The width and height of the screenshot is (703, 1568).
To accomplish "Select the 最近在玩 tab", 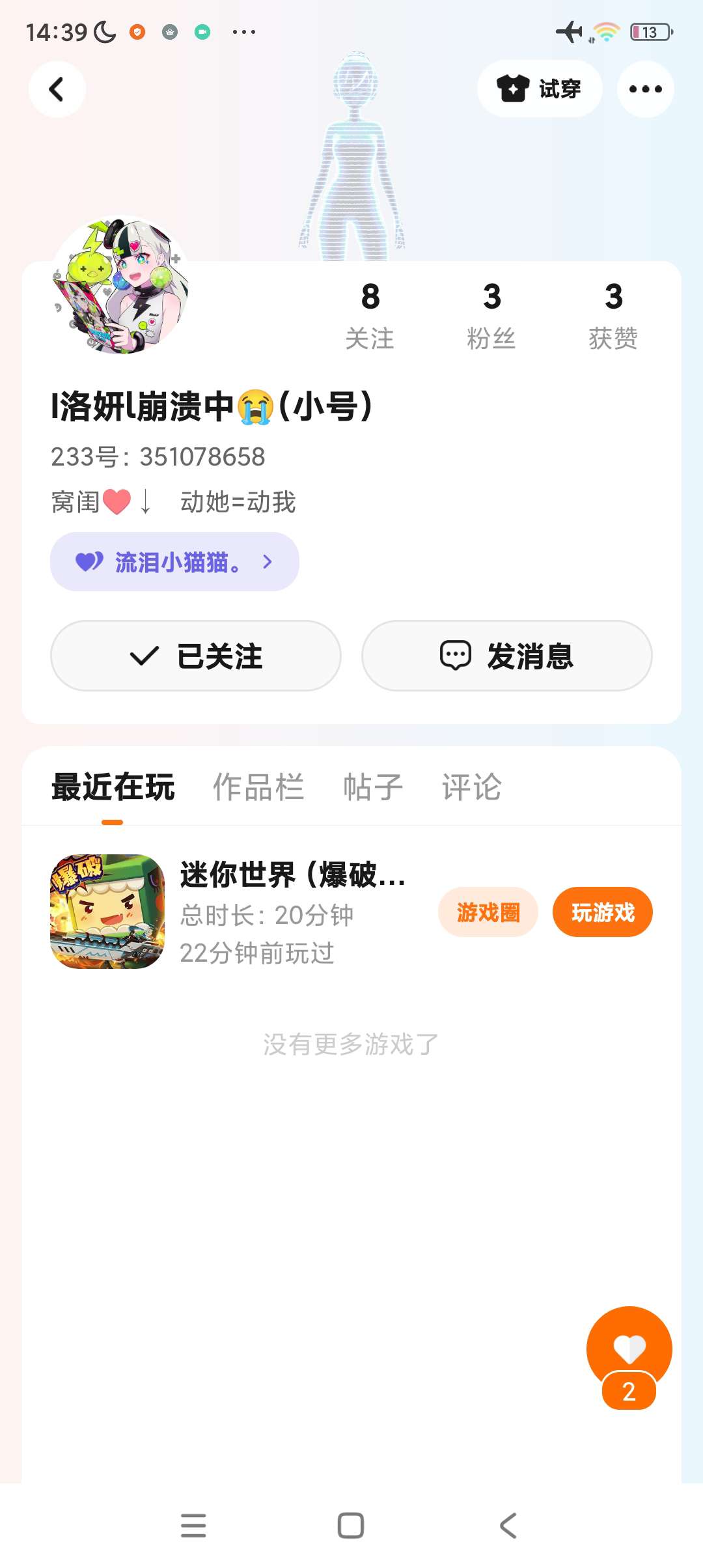I will pos(113,787).
